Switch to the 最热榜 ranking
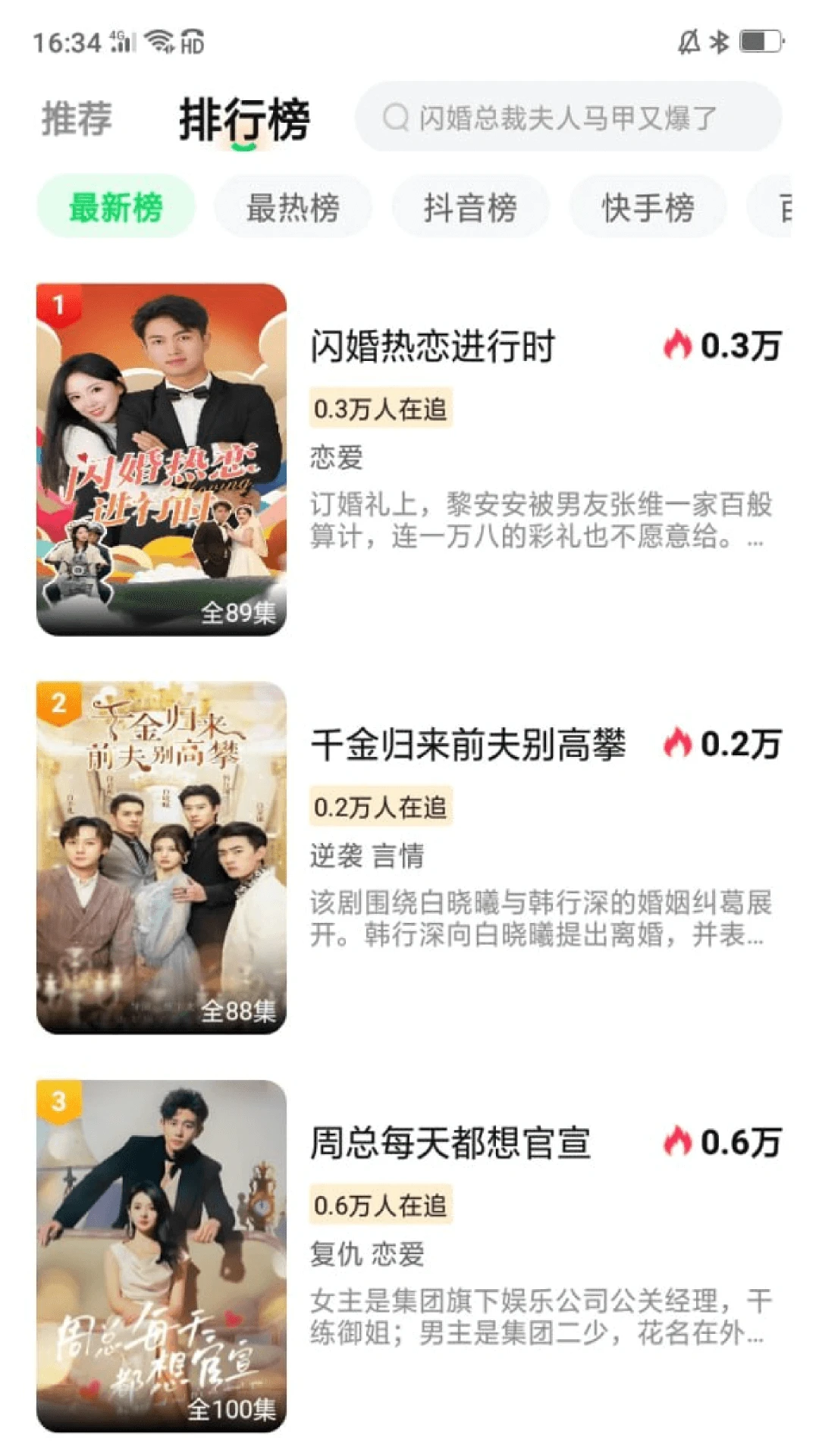 tap(293, 207)
